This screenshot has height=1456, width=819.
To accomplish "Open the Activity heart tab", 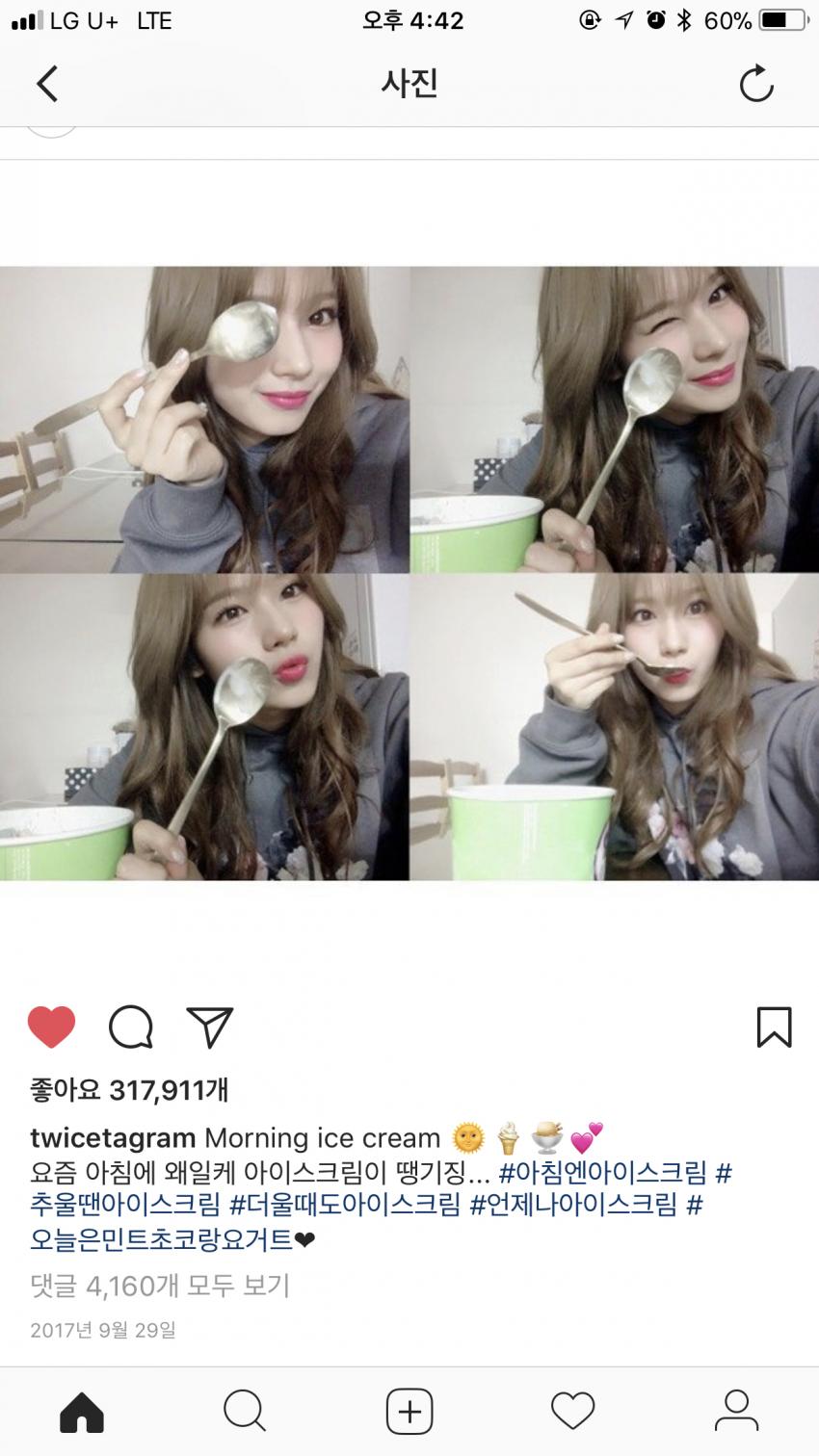I will coord(572,1413).
